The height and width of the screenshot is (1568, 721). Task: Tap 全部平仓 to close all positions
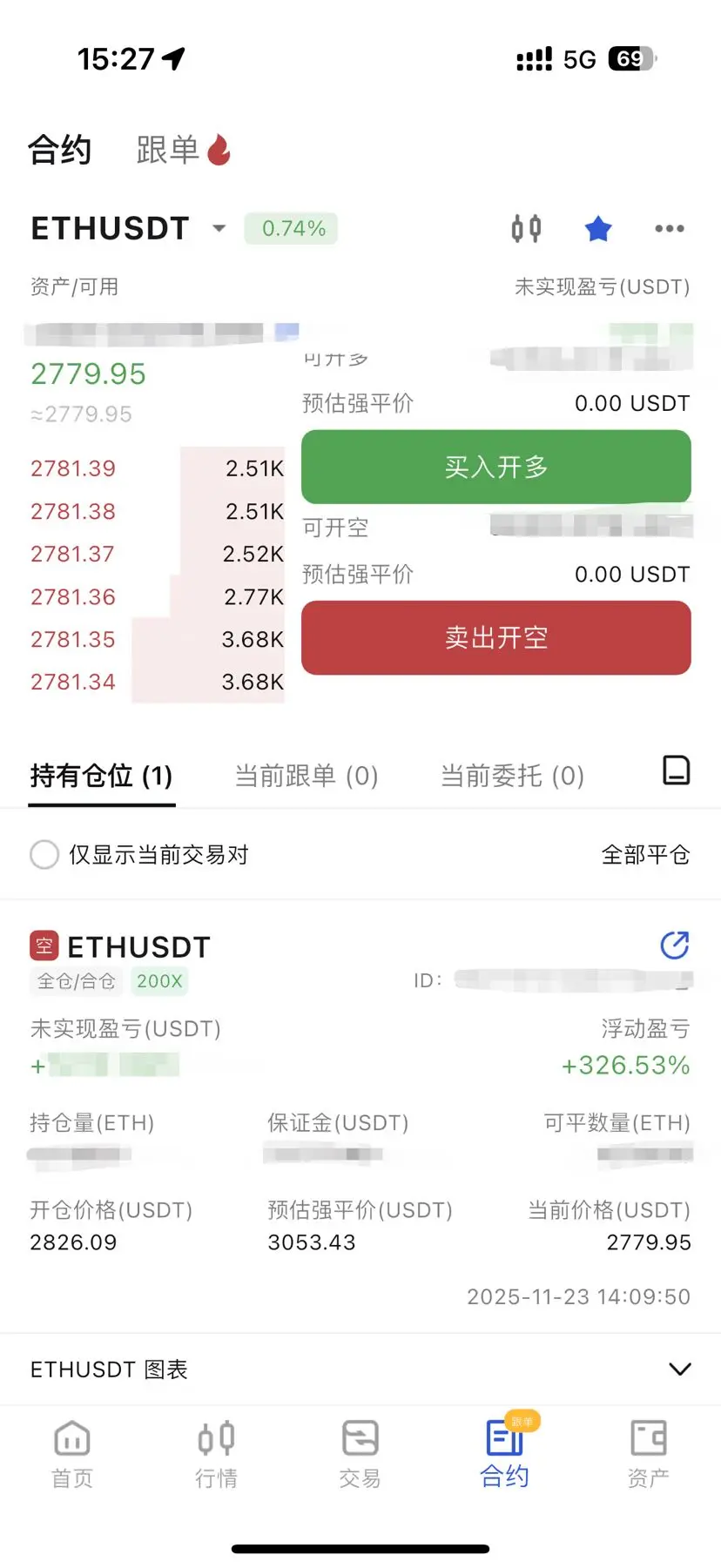645,855
